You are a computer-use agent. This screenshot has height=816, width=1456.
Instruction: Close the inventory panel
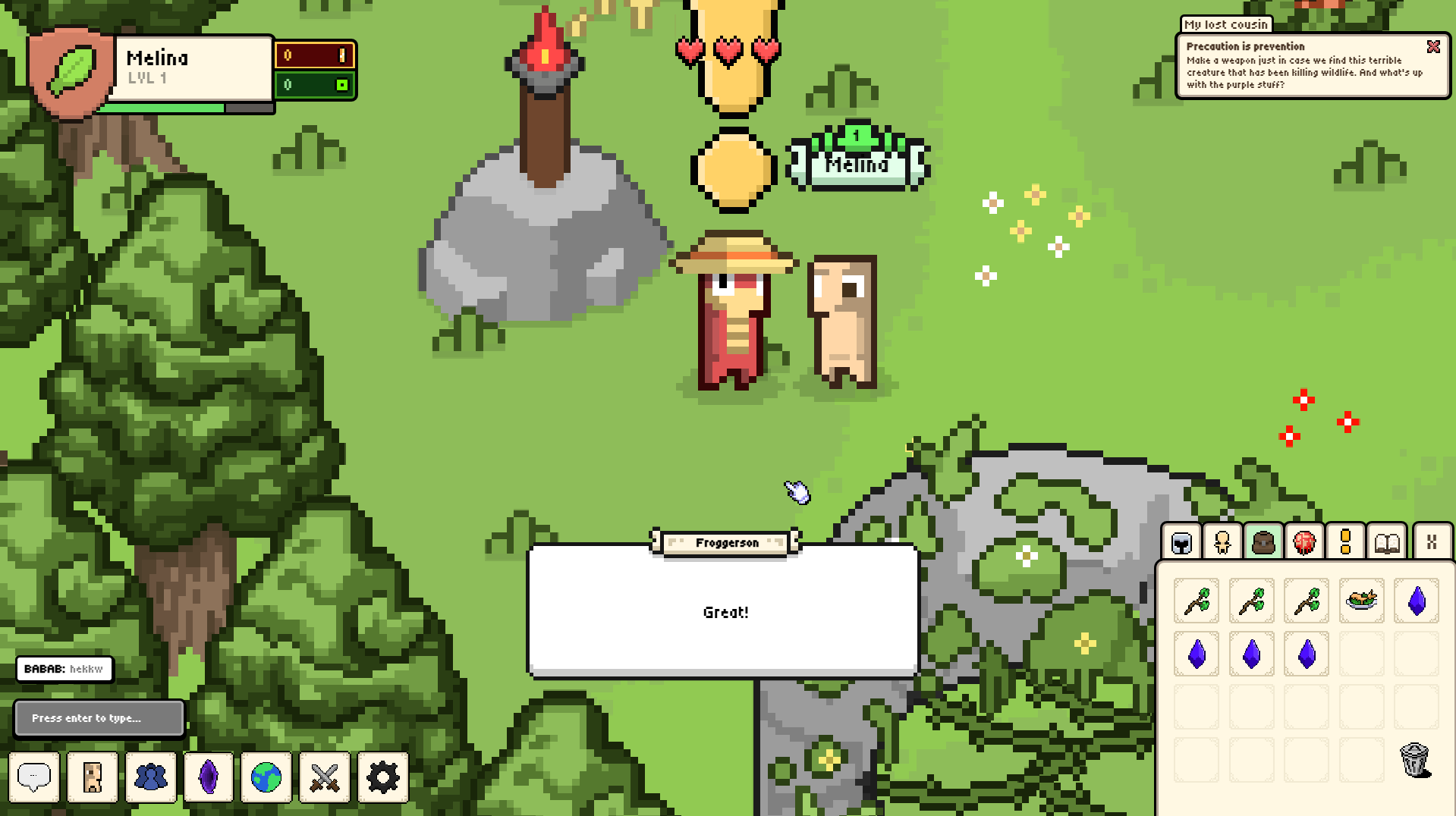[x=1432, y=543]
